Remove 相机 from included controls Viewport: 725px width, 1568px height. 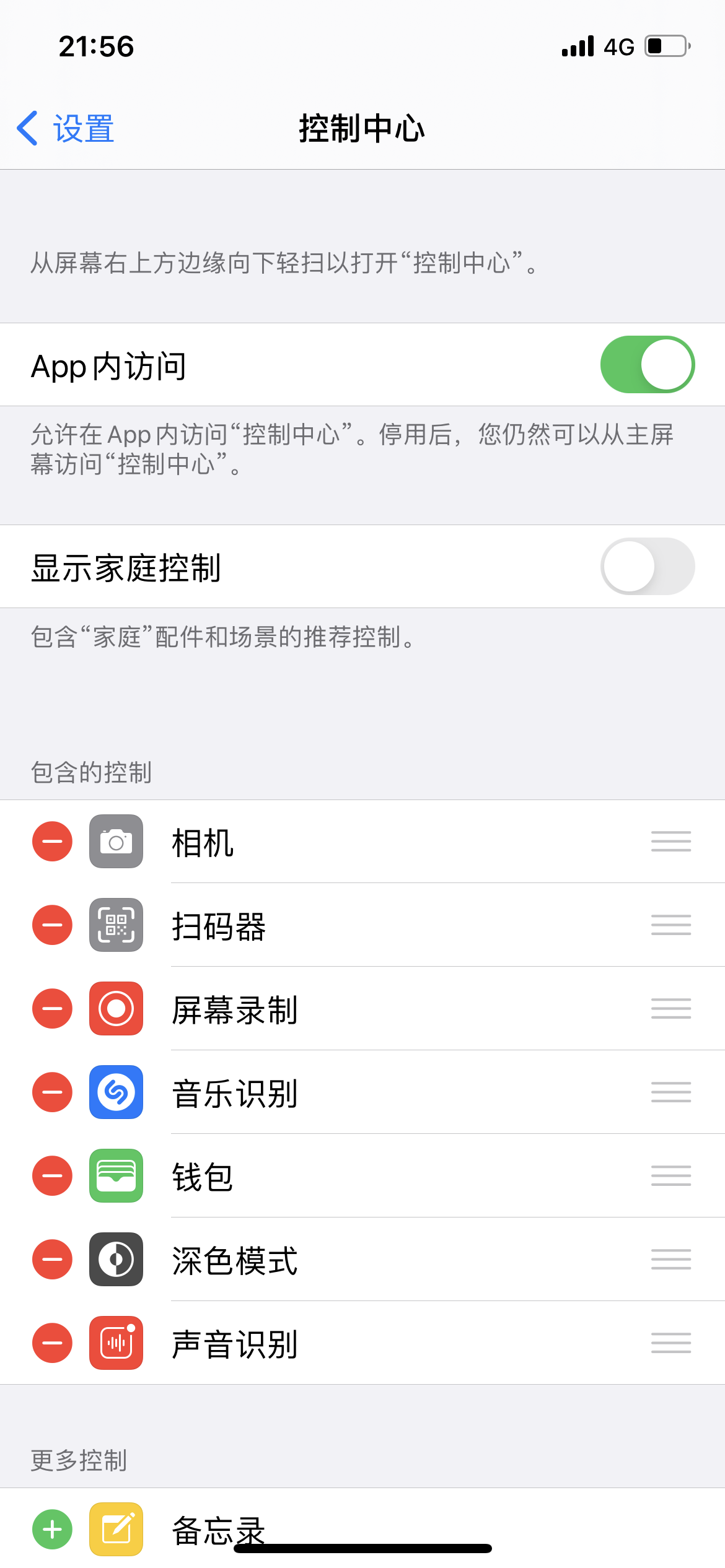tap(53, 842)
